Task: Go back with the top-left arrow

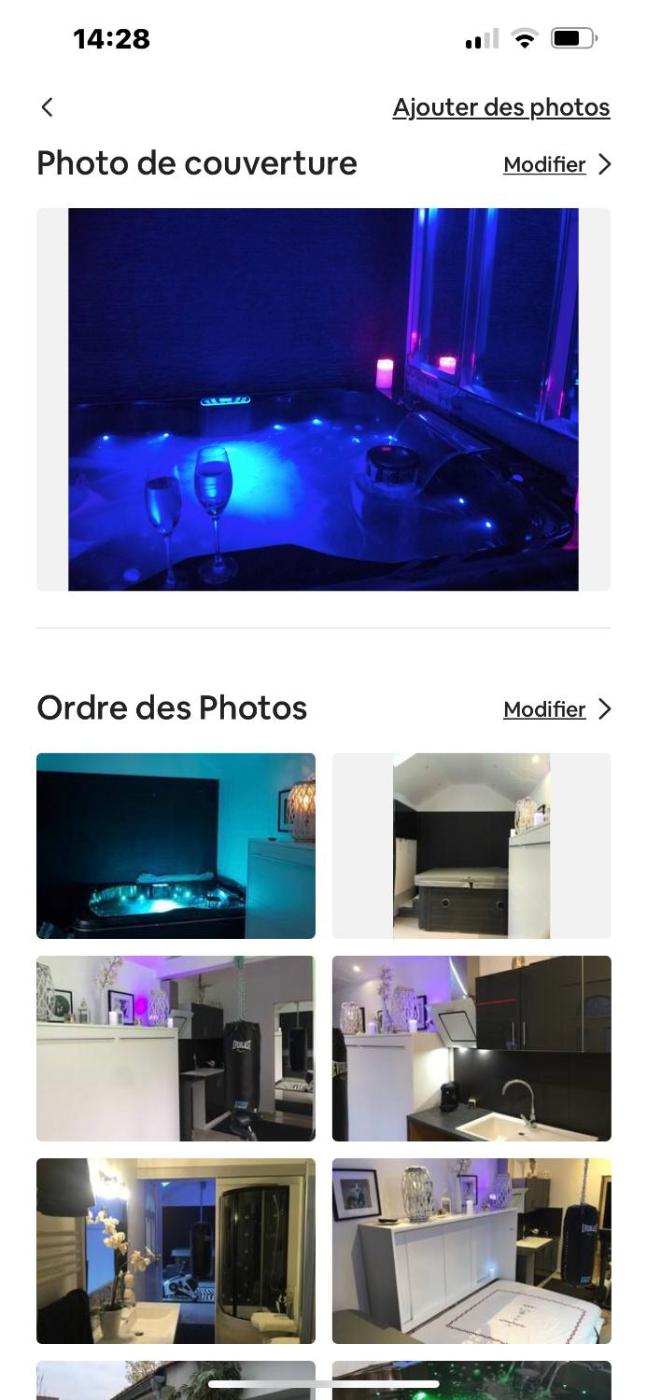Action: pos(47,107)
